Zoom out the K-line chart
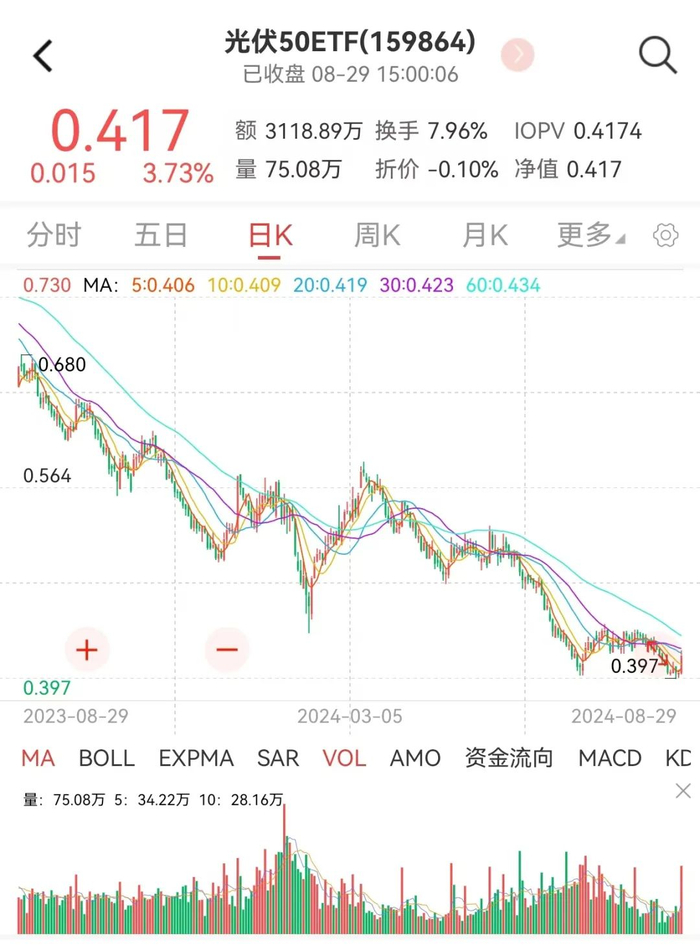 pyautogui.click(x=227, y=650)
